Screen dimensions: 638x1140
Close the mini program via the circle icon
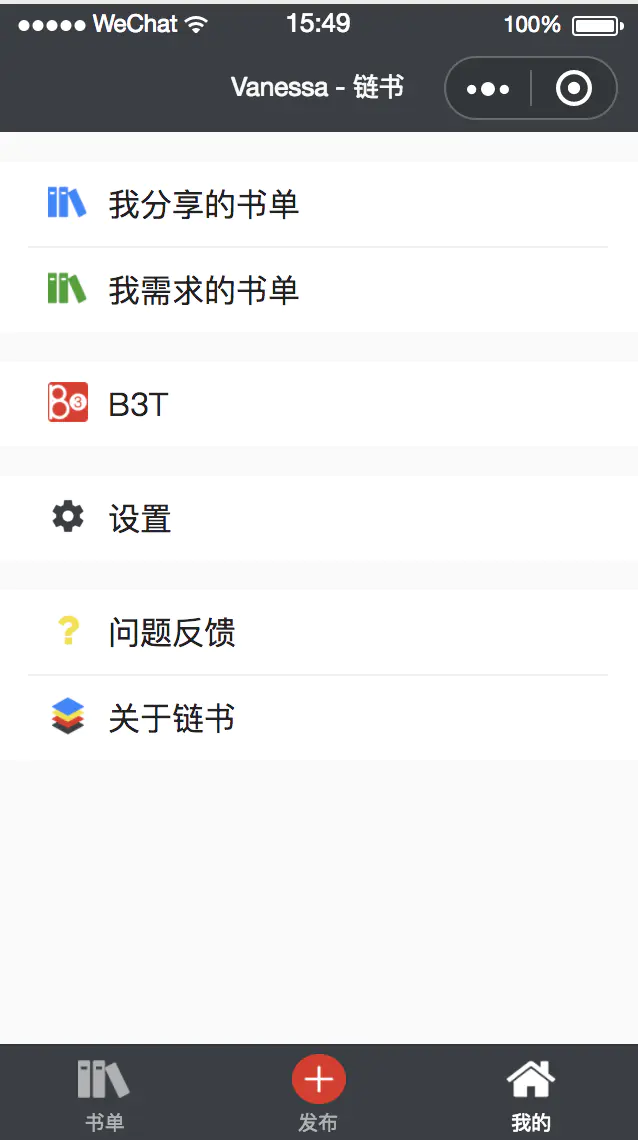573,89
